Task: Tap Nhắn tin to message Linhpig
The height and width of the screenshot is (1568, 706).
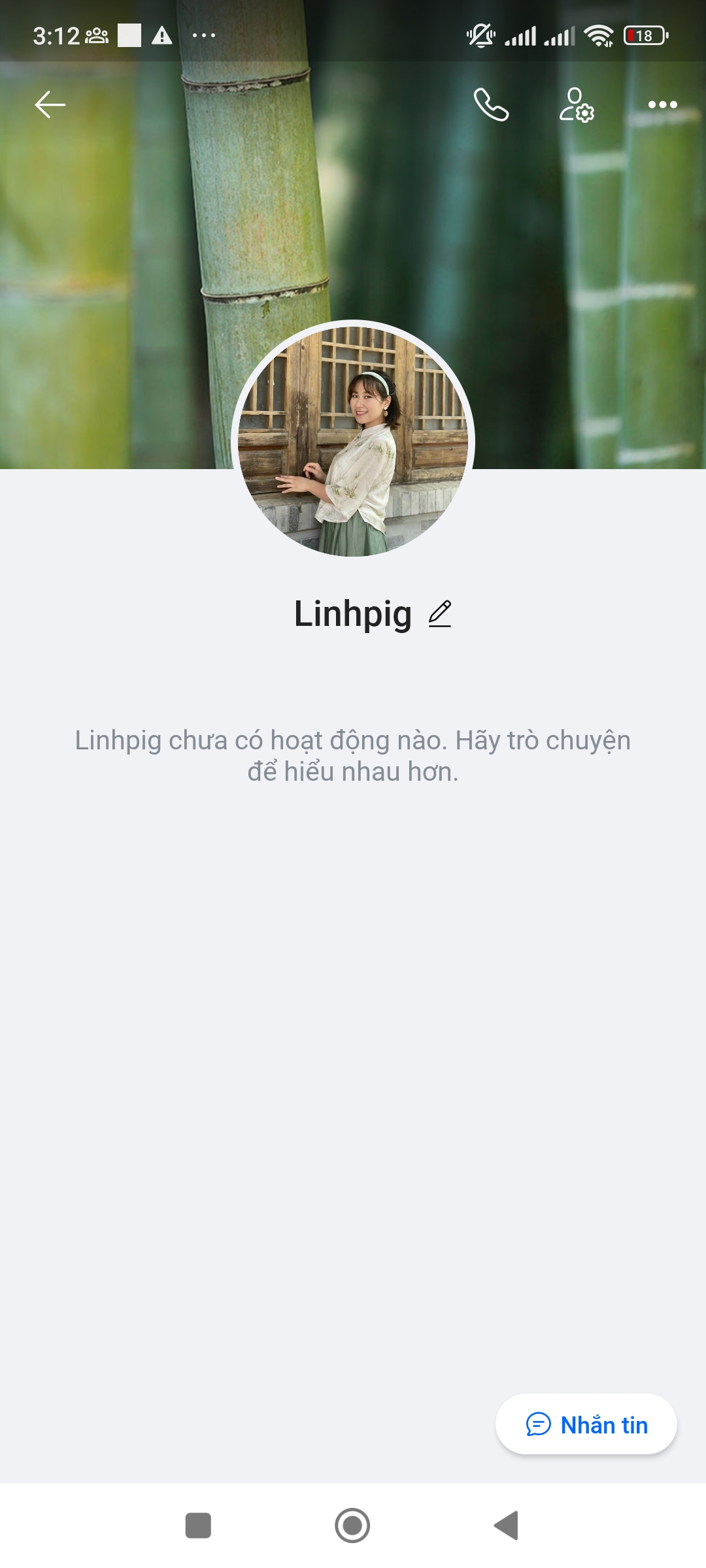Action: coord(586,1424)
